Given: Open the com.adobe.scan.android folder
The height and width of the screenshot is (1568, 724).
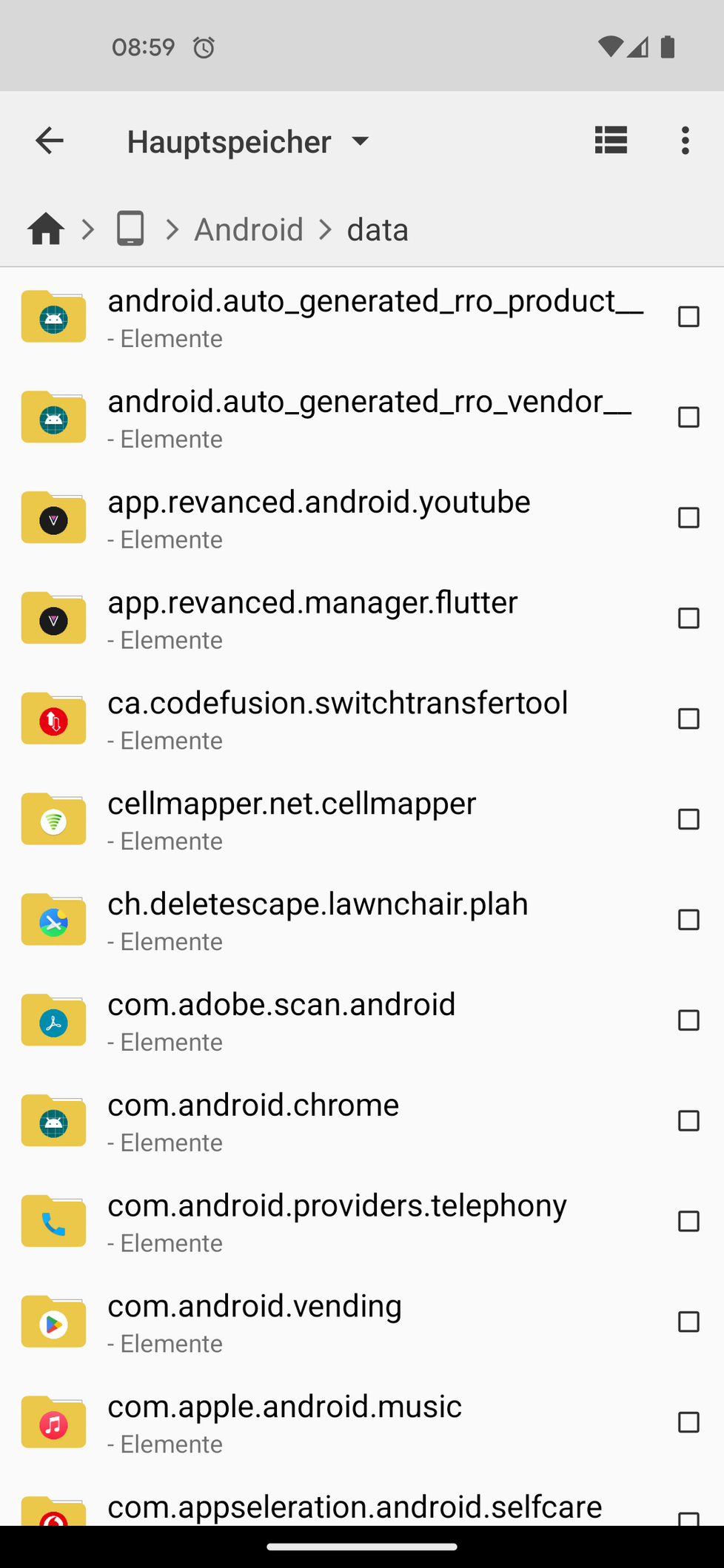Looking at the screenshot, I should pos(281,1021).
